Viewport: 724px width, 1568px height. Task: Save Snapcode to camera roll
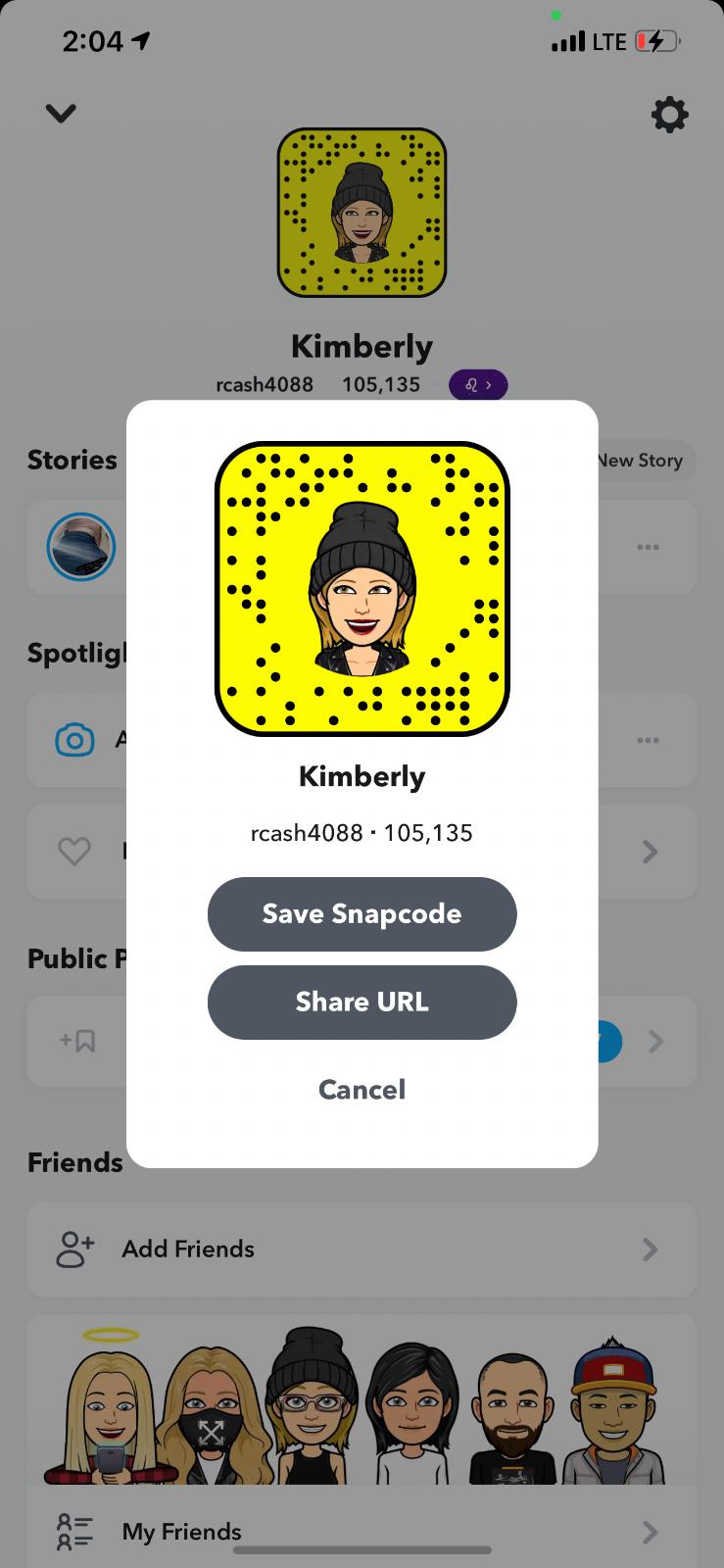tap(362, 913)
